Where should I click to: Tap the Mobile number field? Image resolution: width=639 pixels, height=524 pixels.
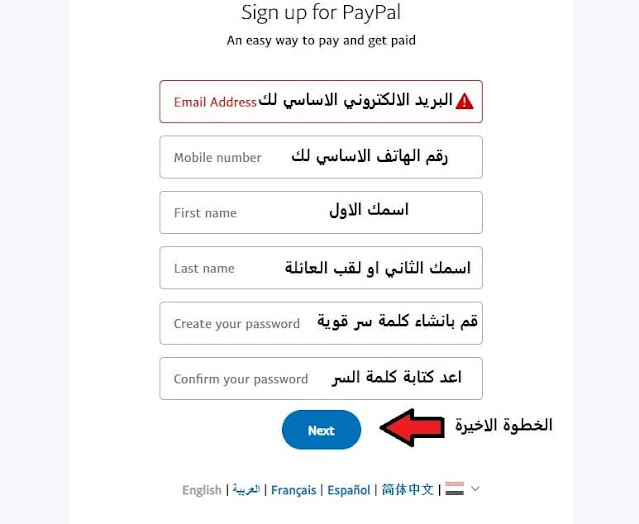(320, 157)
